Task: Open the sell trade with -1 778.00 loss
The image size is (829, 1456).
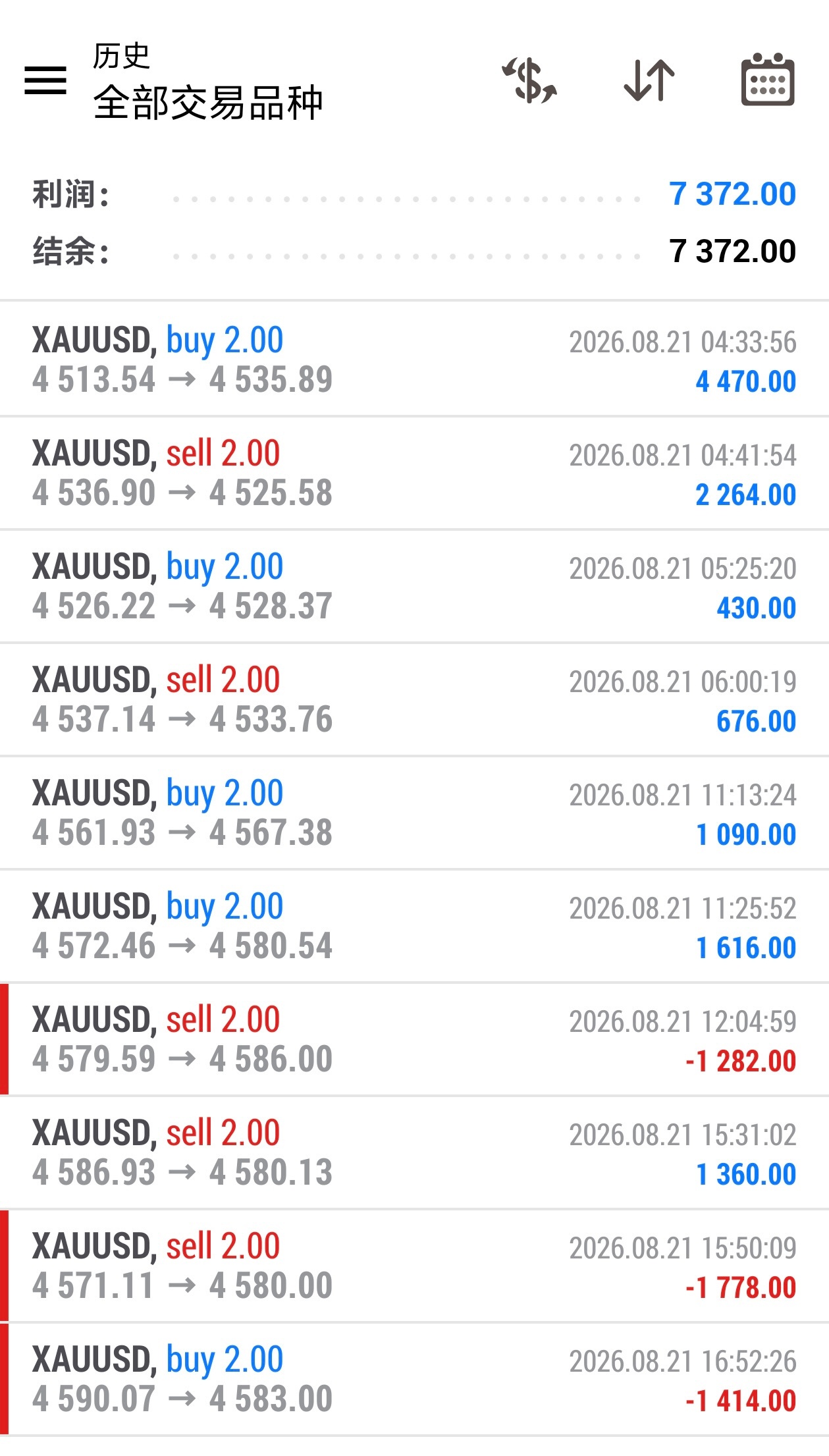Action: click(414, 1266)
